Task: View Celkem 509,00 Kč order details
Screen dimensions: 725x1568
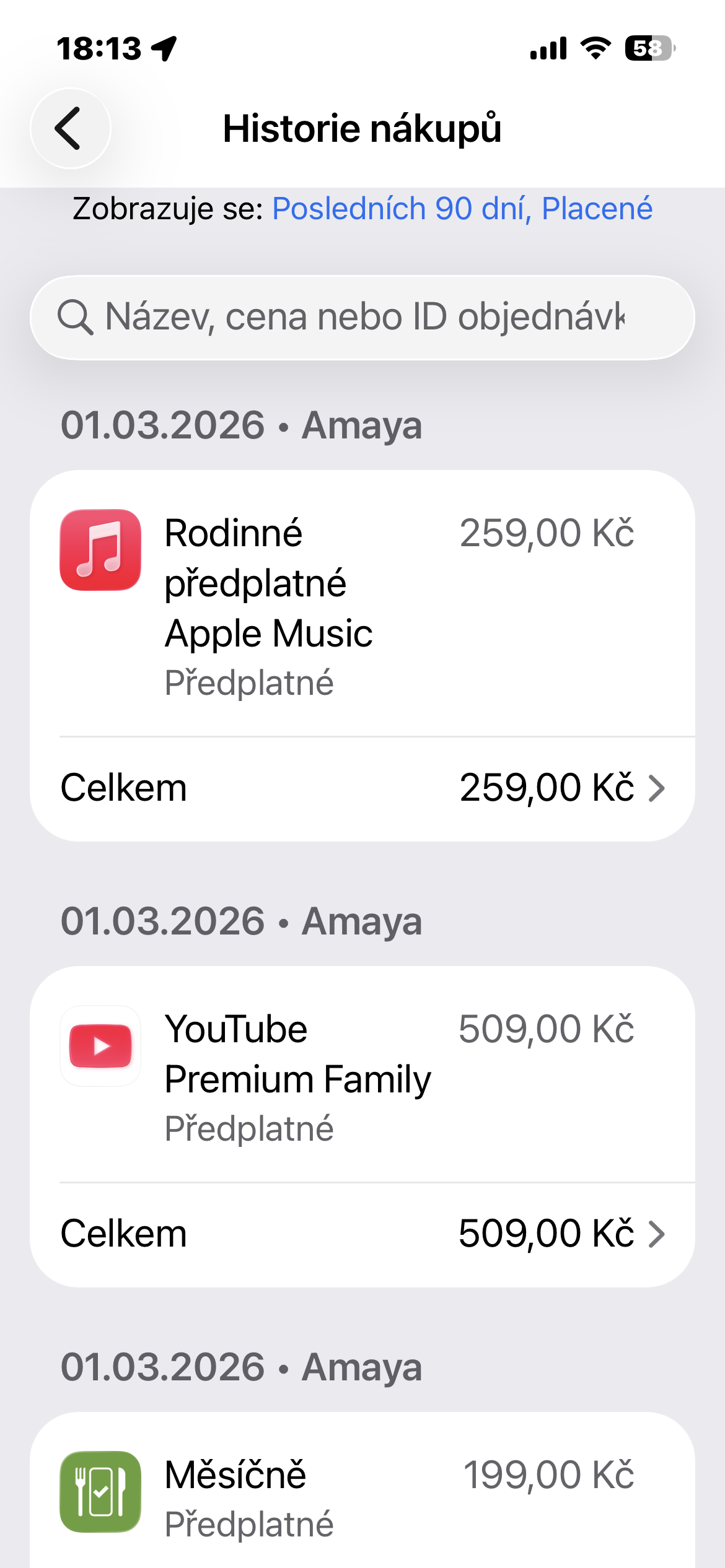Action: 362,1234
